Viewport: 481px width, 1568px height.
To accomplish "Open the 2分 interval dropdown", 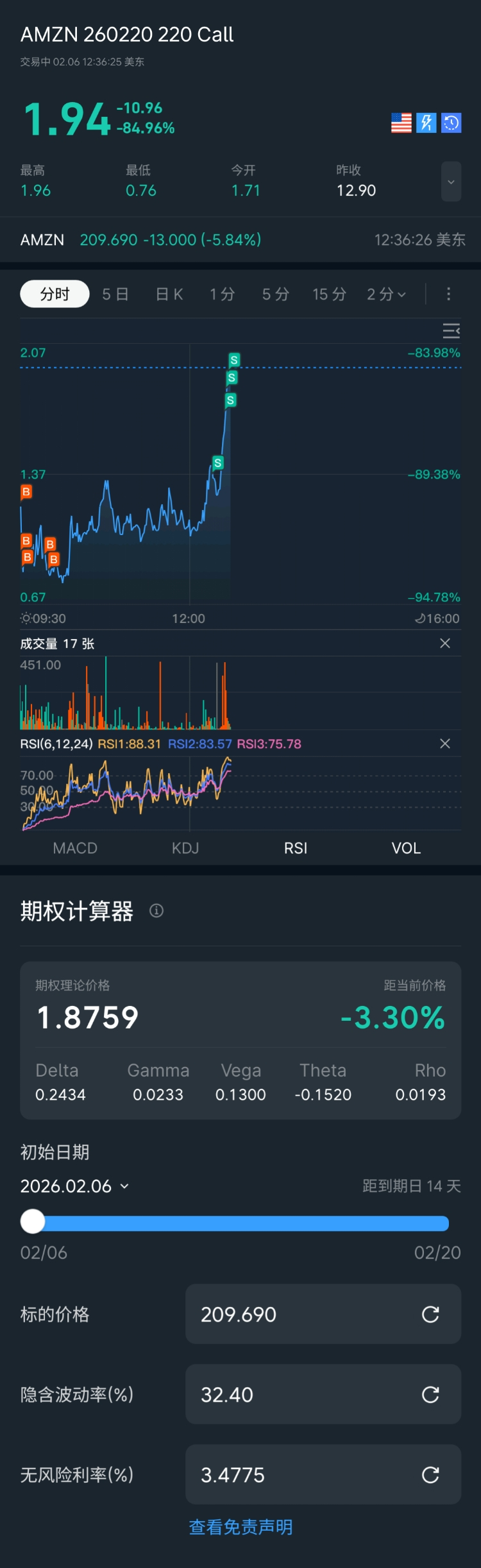I will pos(386,294).
